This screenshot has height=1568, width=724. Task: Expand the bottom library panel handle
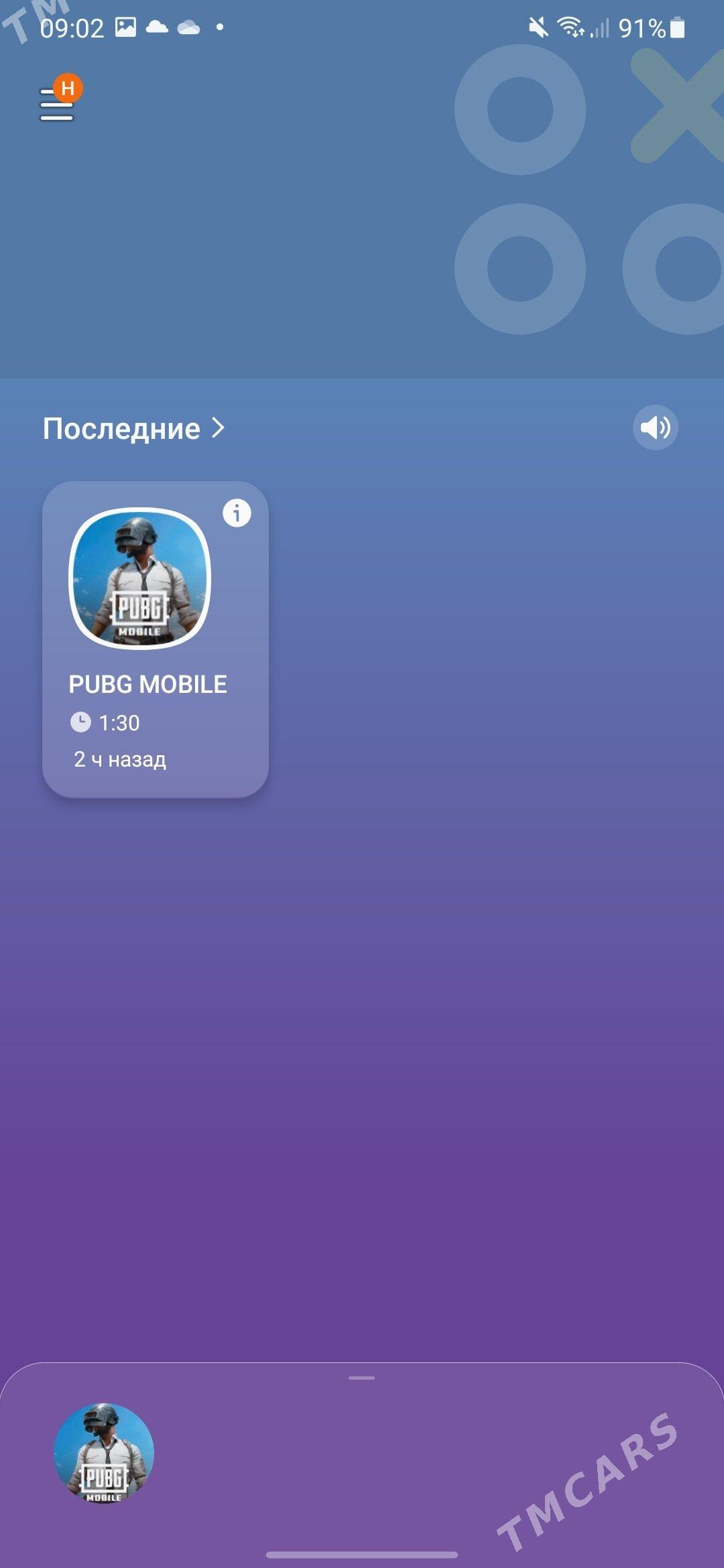tap(361, 1378)
